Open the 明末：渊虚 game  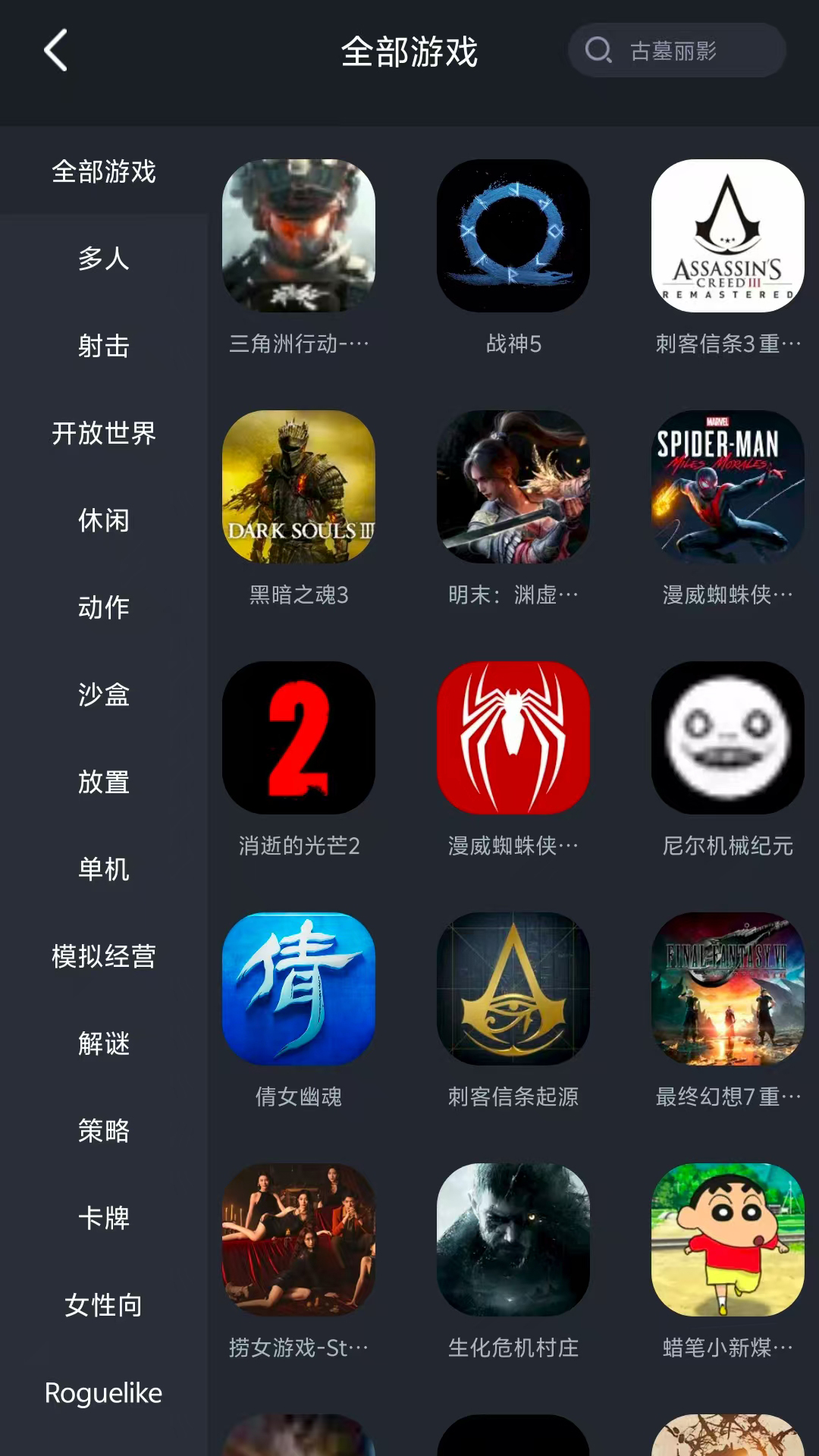[x=513, y=487]
